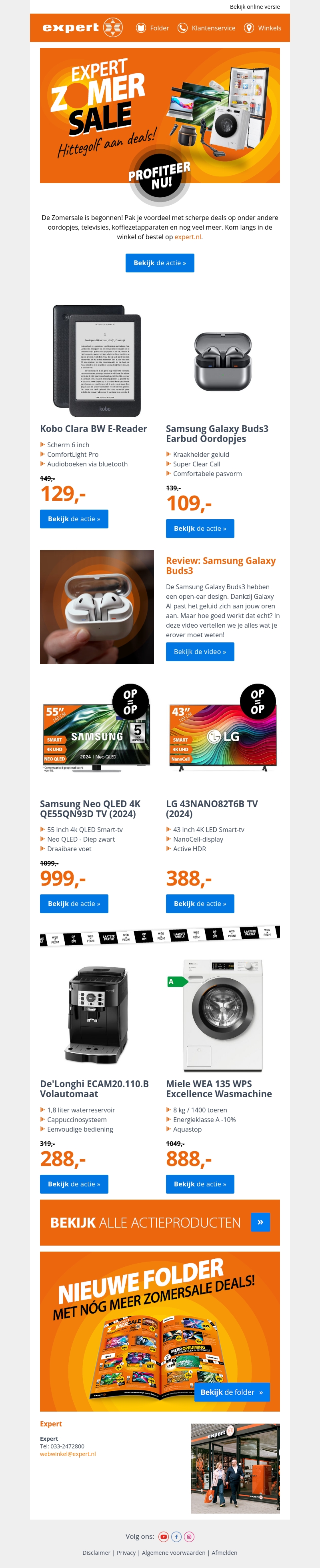The height and width of the screenshot is (1568, 320).
Task: Open the Folder menu item
Action: pyautogui.click(x=153, y=28)
